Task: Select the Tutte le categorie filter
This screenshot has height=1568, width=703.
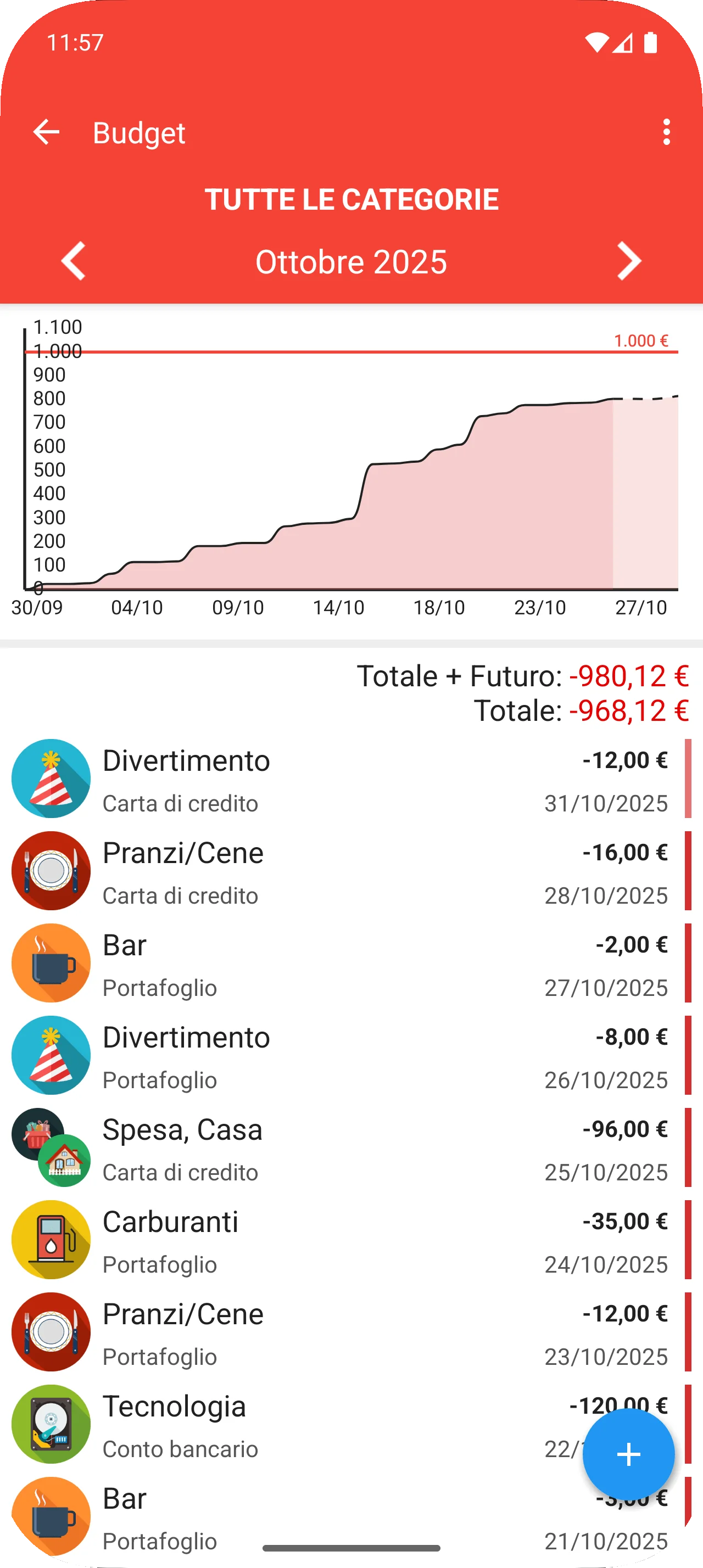Action: [x=351, y=200]
